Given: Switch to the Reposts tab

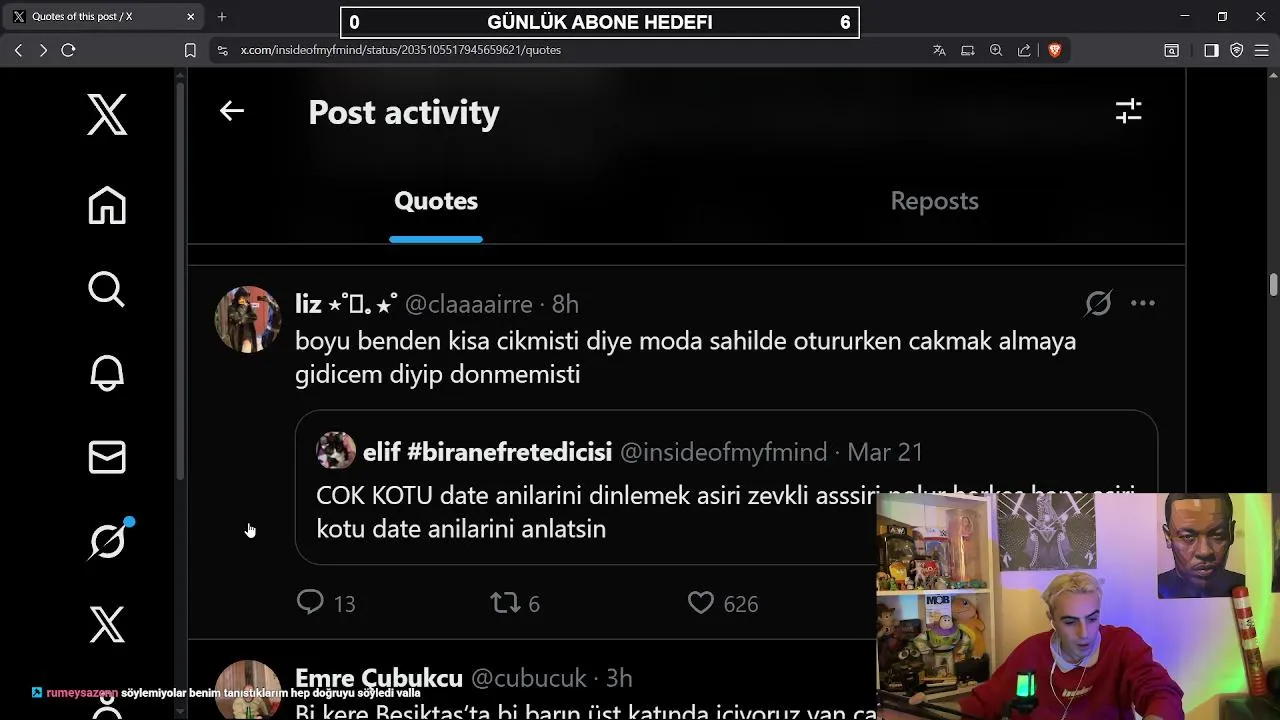Looking at the screenshot, I should (x=934, y=201).
